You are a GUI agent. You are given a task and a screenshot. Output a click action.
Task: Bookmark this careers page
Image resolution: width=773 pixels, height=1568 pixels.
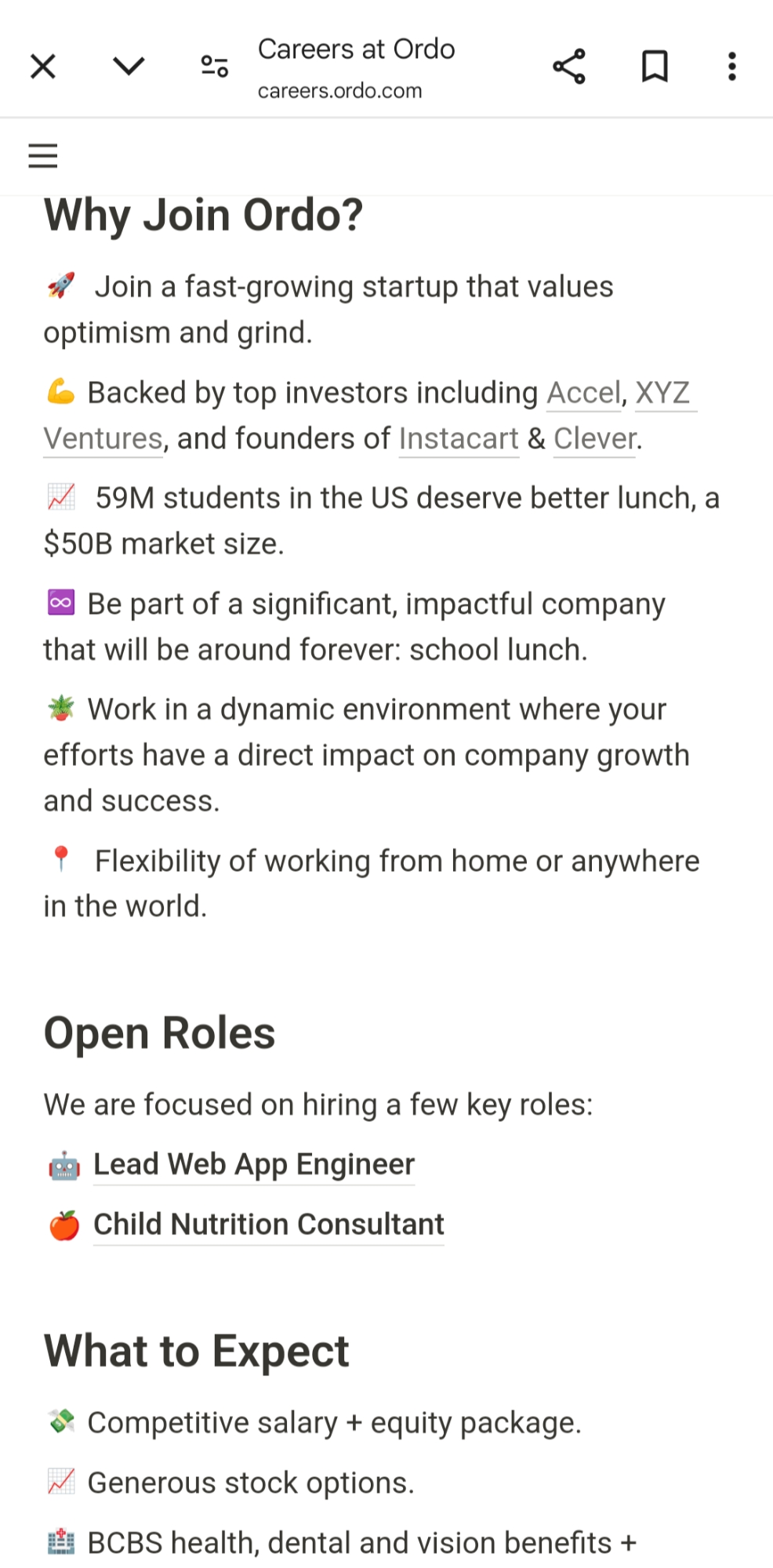(x=655, y=67)
